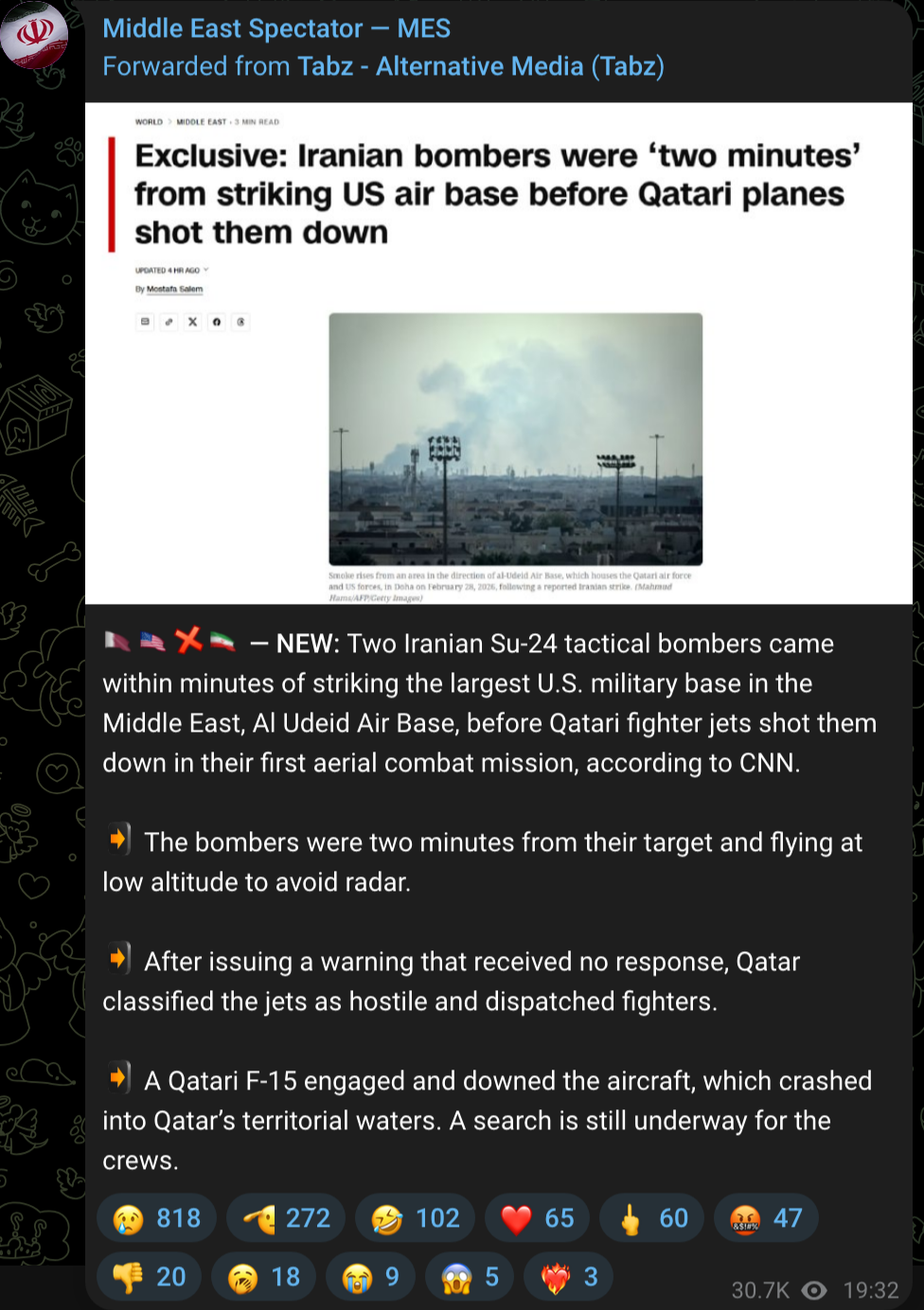Add burning heart reaction with 3

point(568,1277)
